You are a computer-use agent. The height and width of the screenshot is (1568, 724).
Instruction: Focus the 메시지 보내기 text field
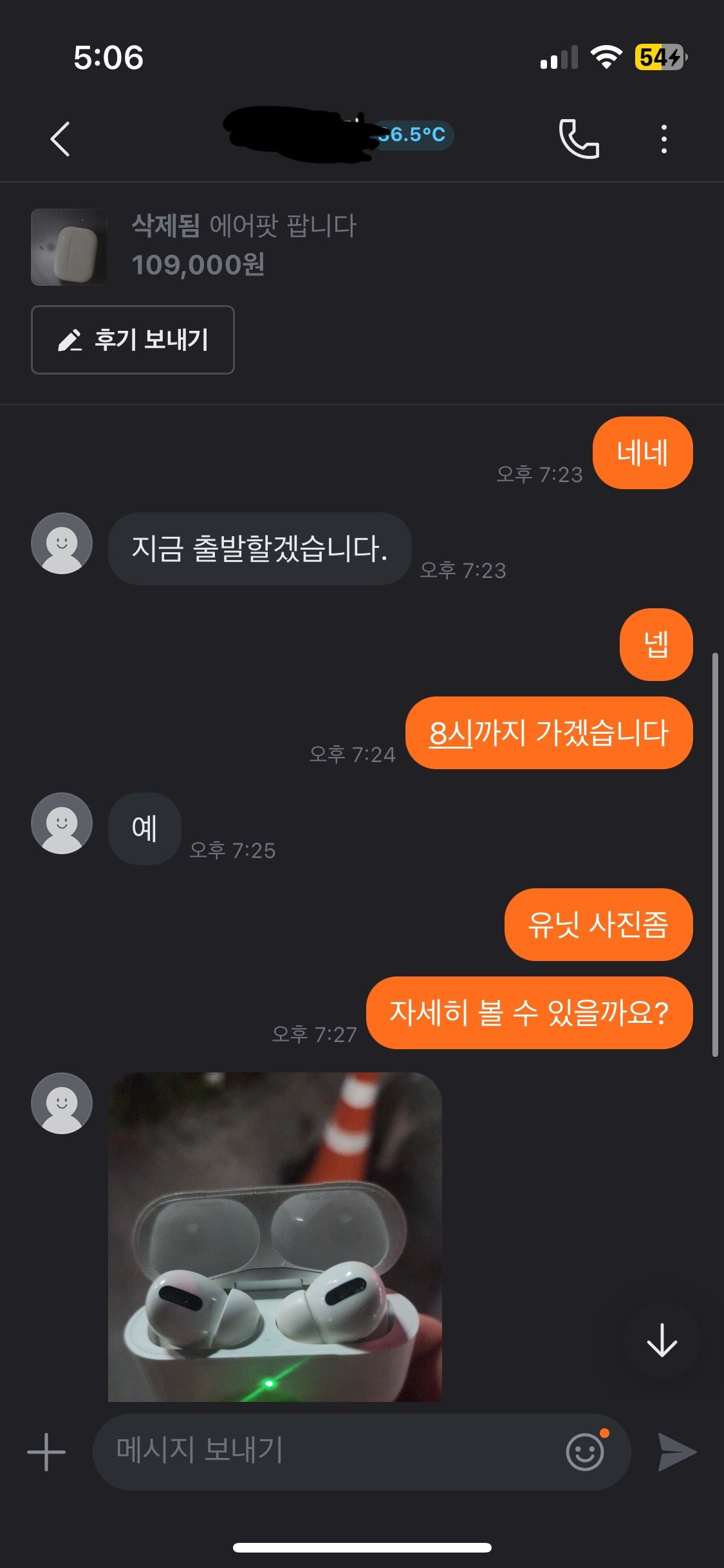pos(322,1451)
